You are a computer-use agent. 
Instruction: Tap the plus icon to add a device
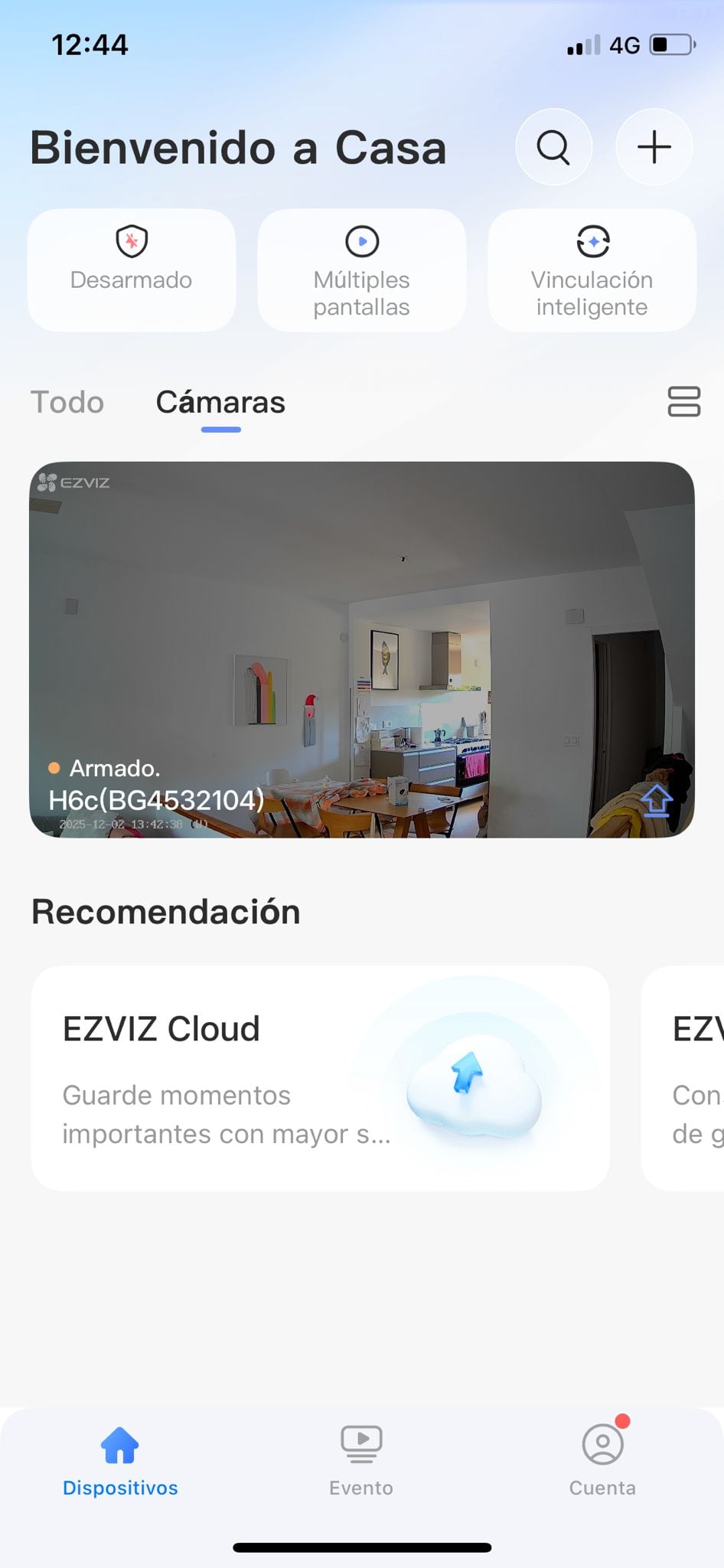tap(654, 147)
